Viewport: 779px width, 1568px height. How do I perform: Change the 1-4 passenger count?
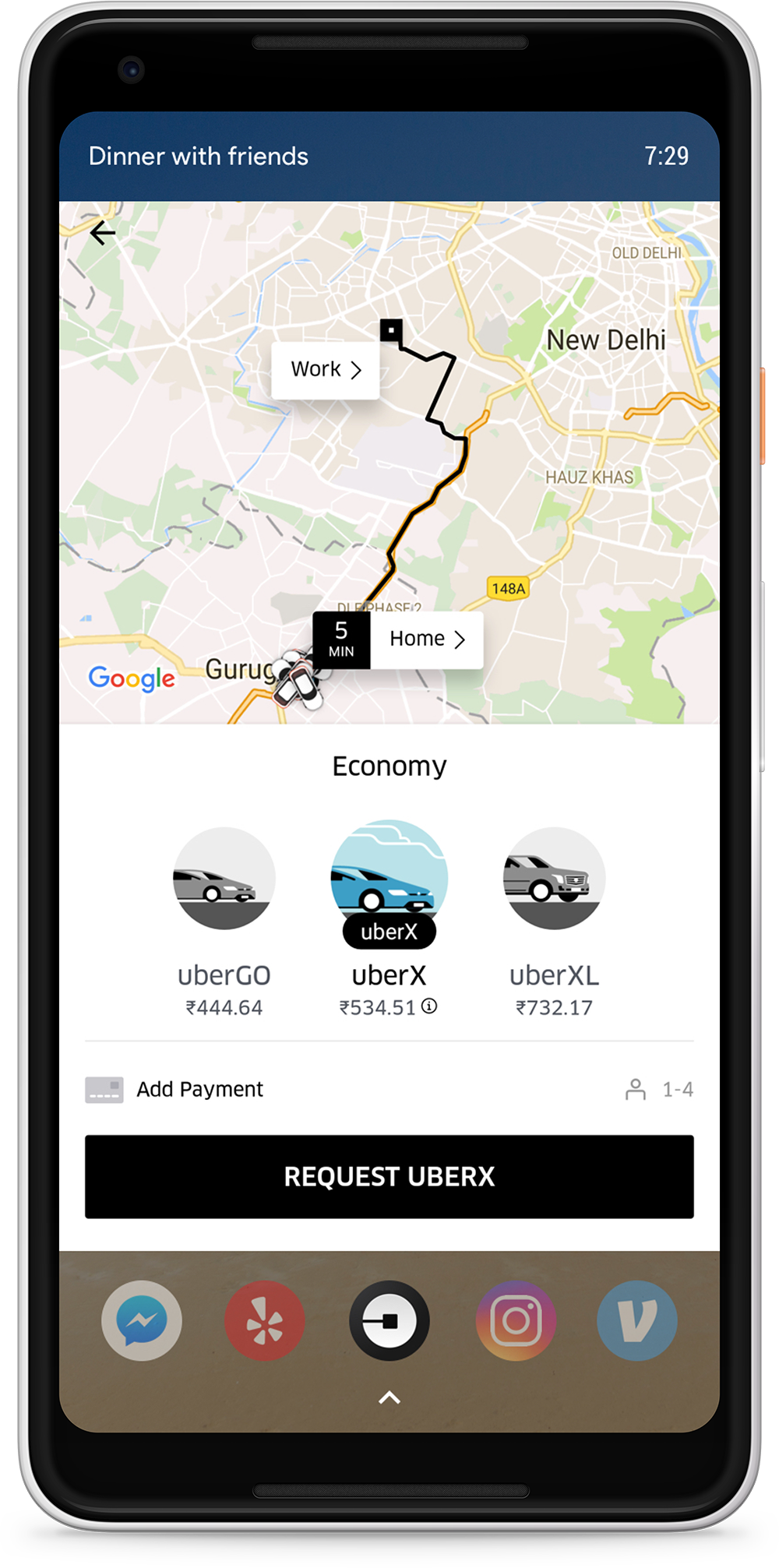[660, 1089]
